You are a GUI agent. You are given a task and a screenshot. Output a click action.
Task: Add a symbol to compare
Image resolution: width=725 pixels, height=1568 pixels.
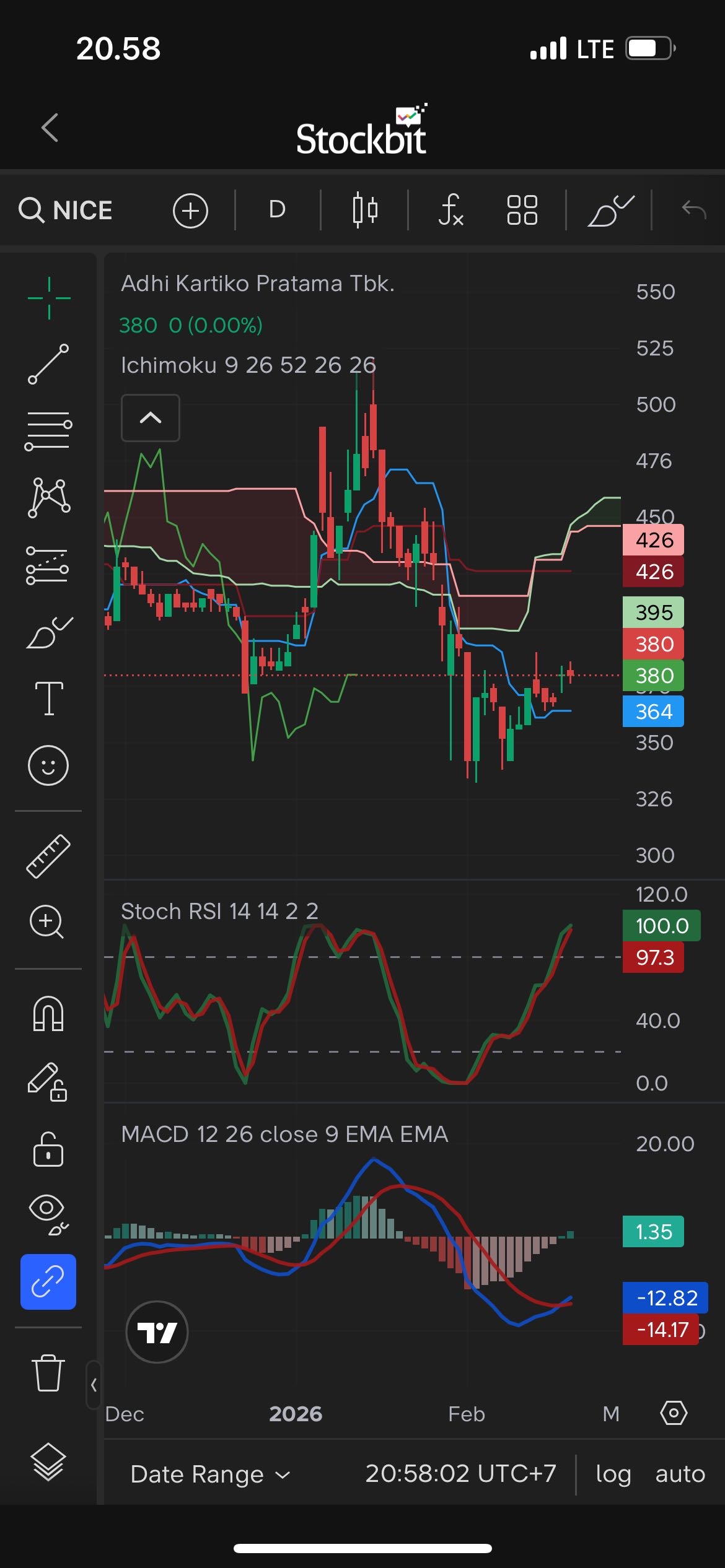point(190,211)
